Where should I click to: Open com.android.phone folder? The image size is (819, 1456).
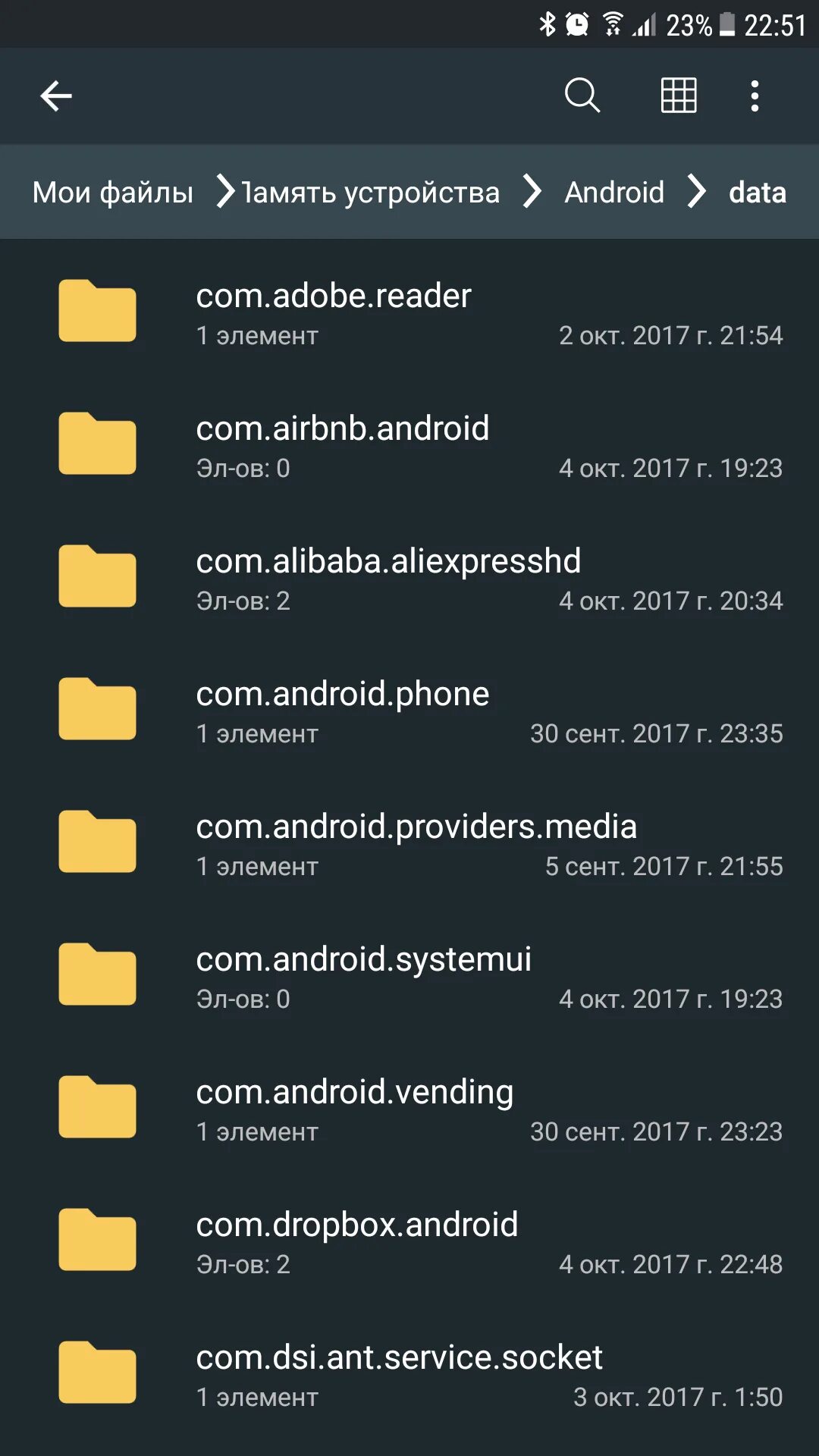click(x=409, y=711)
